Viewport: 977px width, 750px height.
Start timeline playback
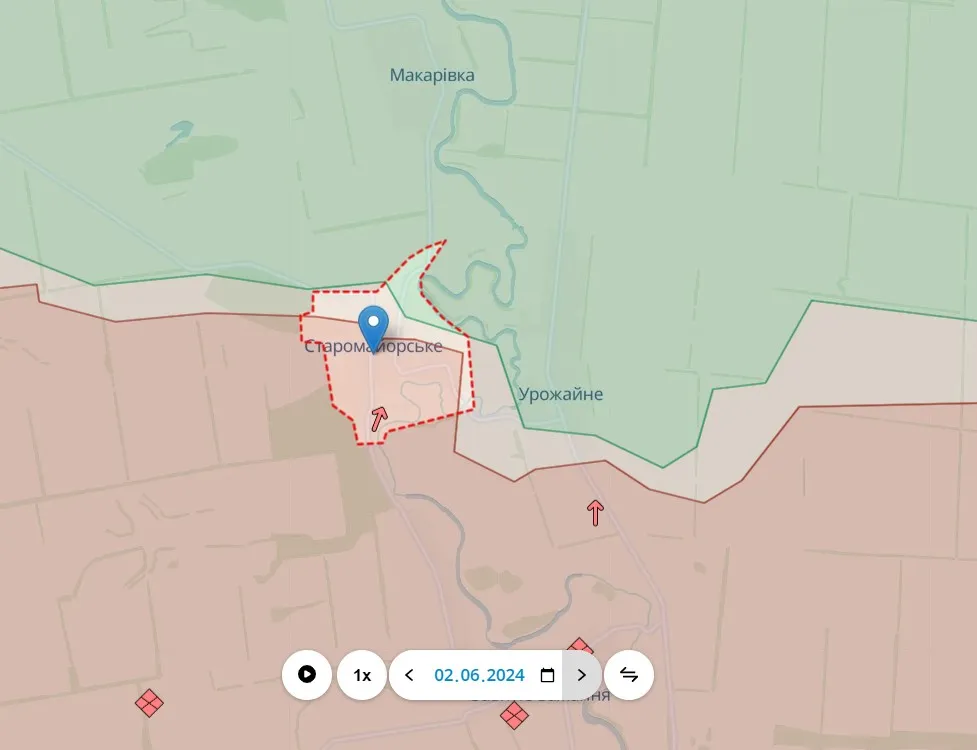tap(307, 675)
